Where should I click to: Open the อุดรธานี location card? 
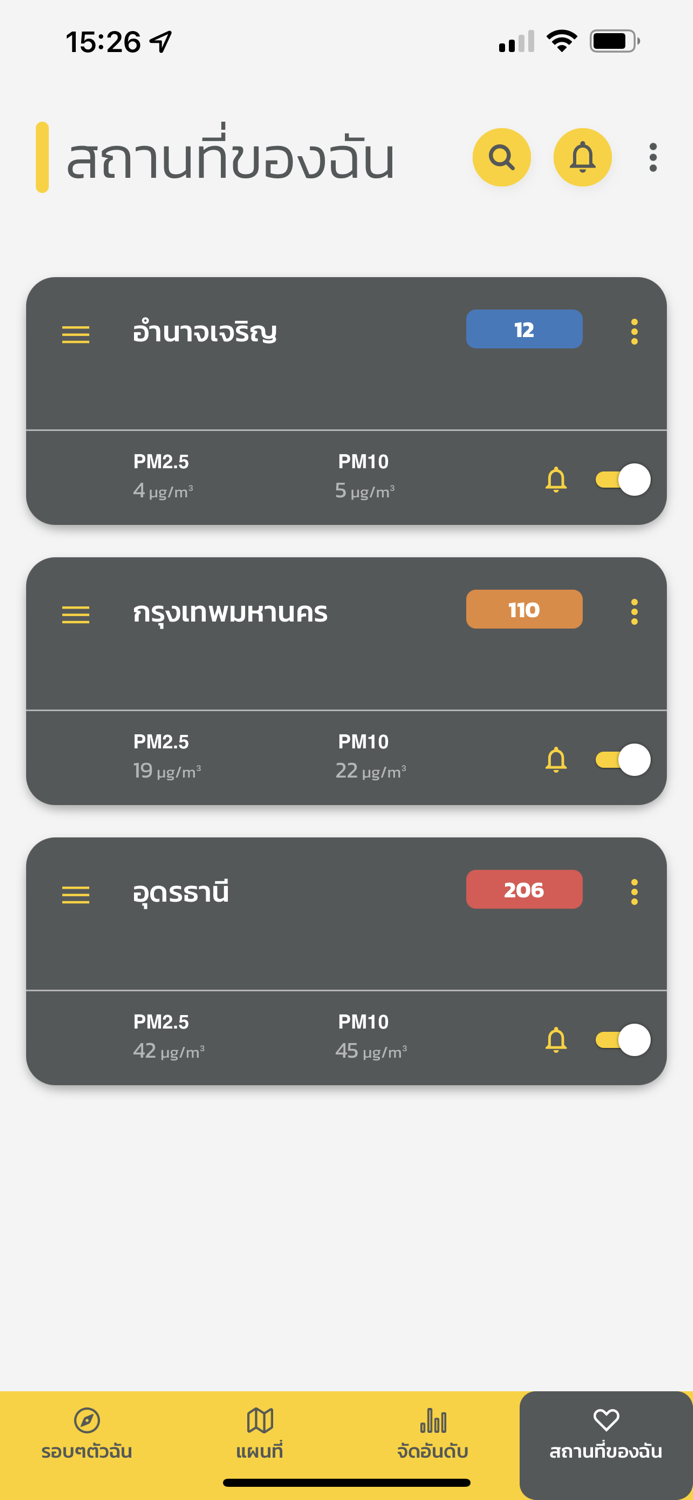tap(346, 961)
